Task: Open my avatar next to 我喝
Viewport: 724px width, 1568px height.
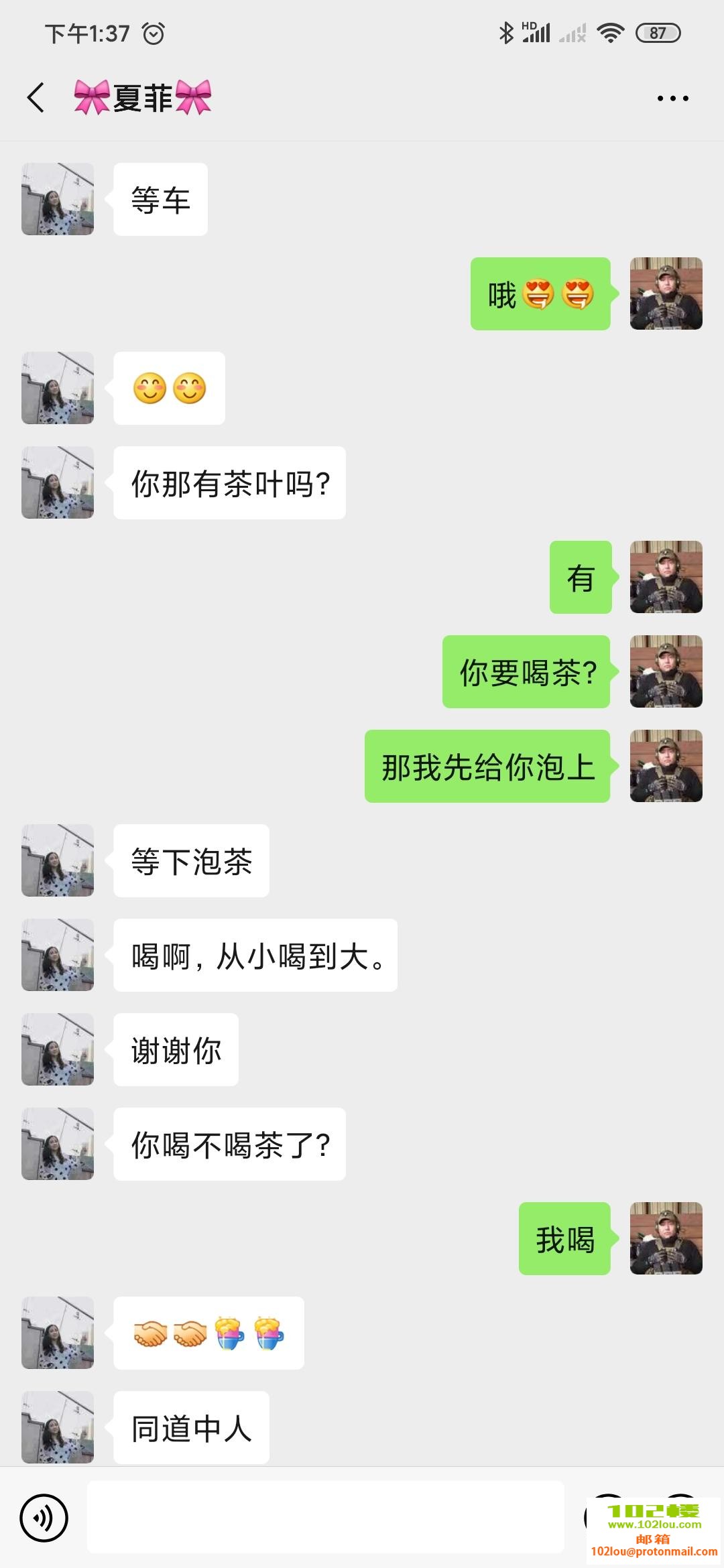Action: pyautogui.click(x=666, y=1238)
